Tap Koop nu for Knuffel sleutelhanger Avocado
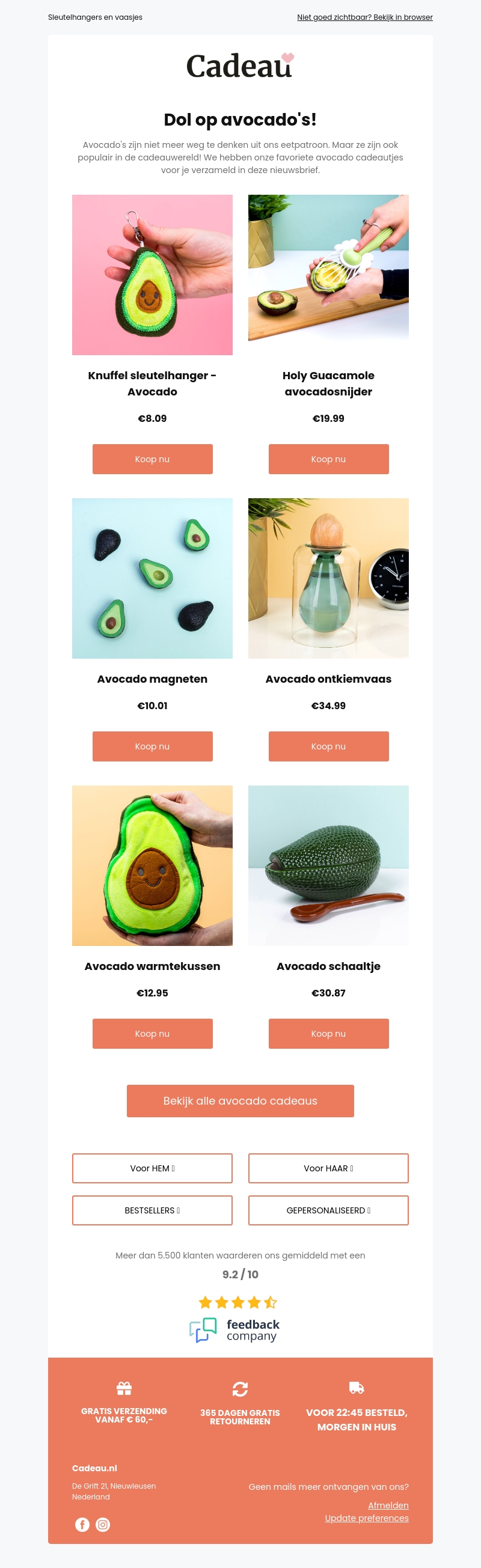Viewport: 481px width, 1568px height. coord(152,459)
